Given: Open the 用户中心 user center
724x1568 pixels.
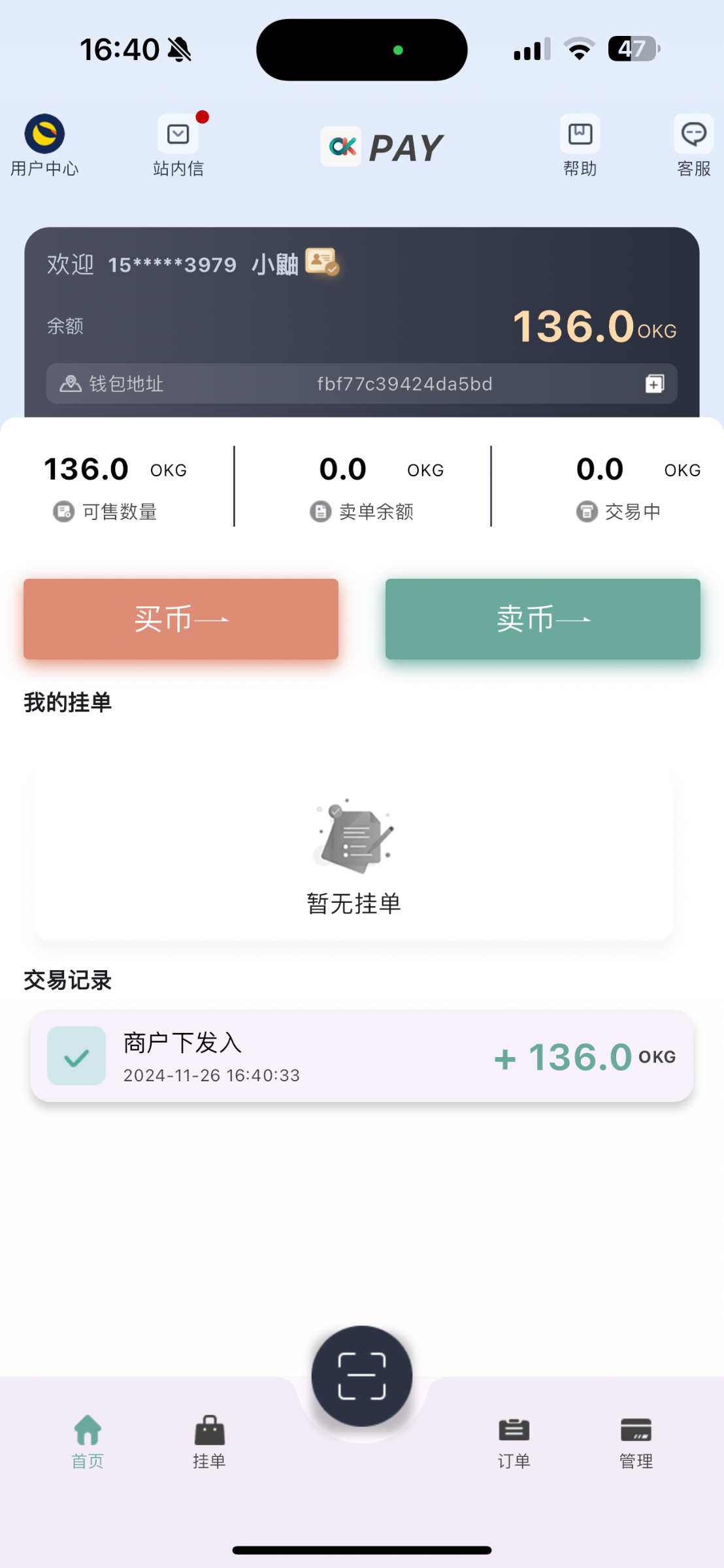Looking at the screenshot, I should pyautogui.click(x=44, y=145).
